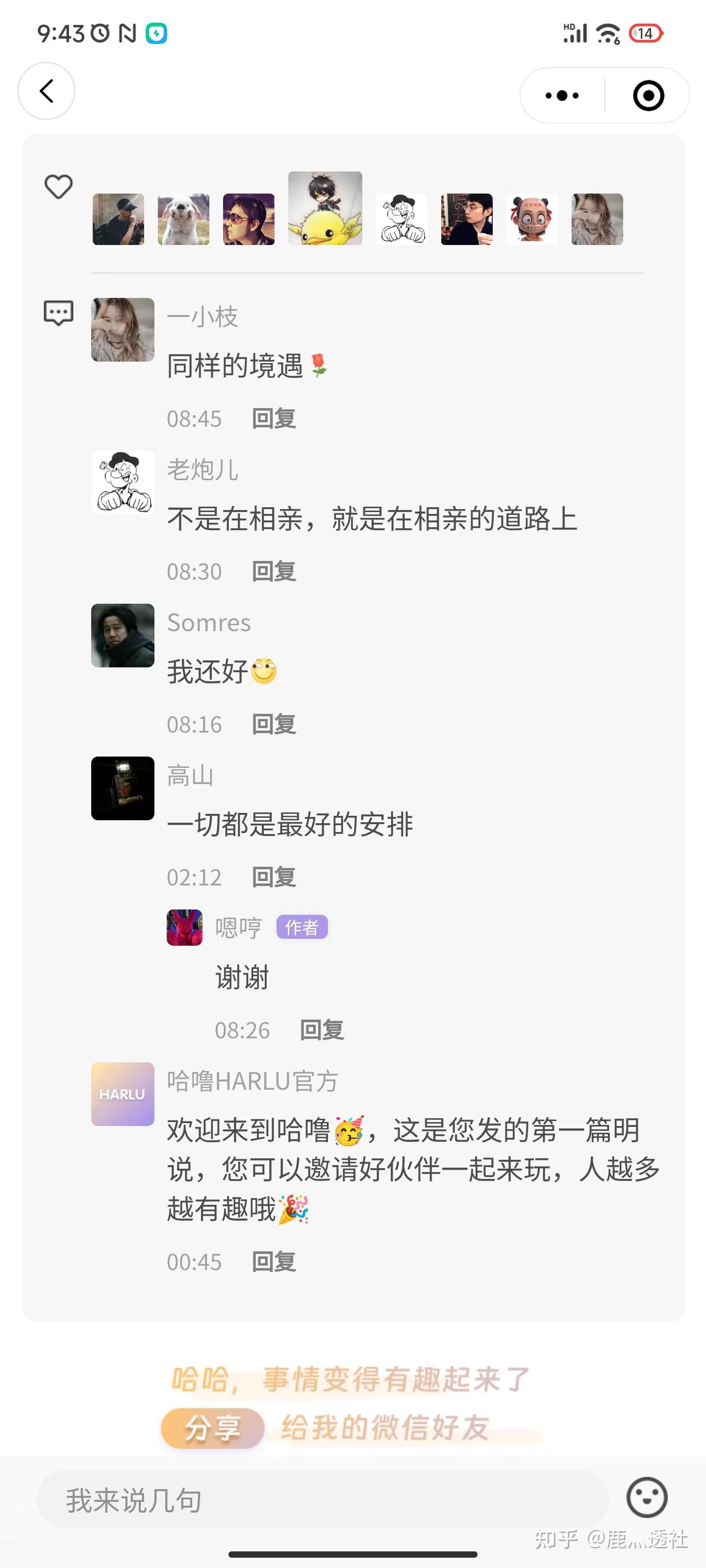Open Somres's profile picture
Image resolution: width=706 pixels, height=1568 pixels.
123,635
